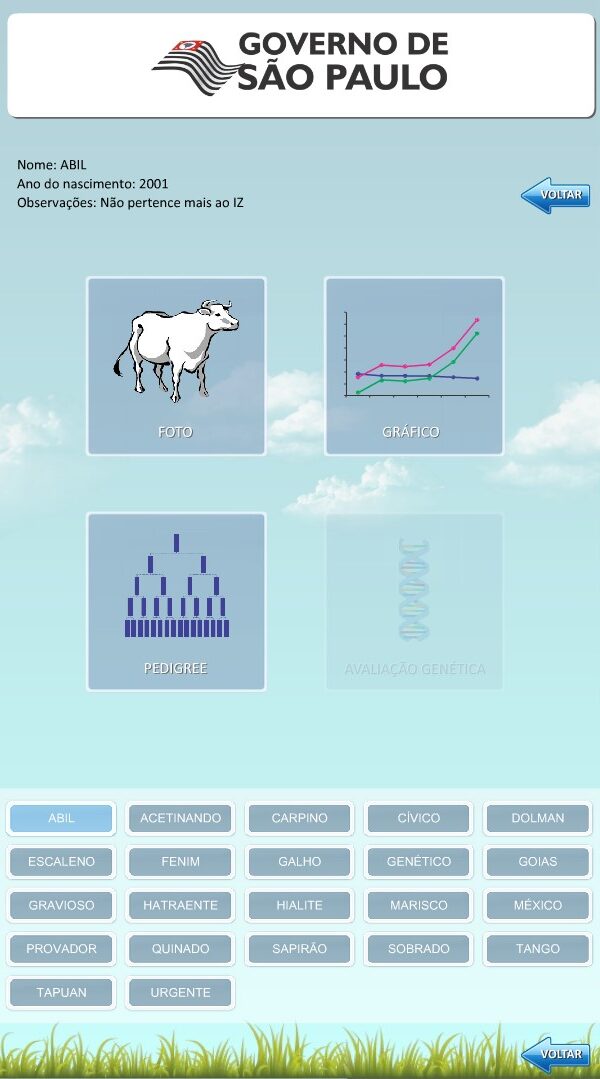Open the GOIAS record
This screenshot has height=1079, width=600.
coord(538,861)
